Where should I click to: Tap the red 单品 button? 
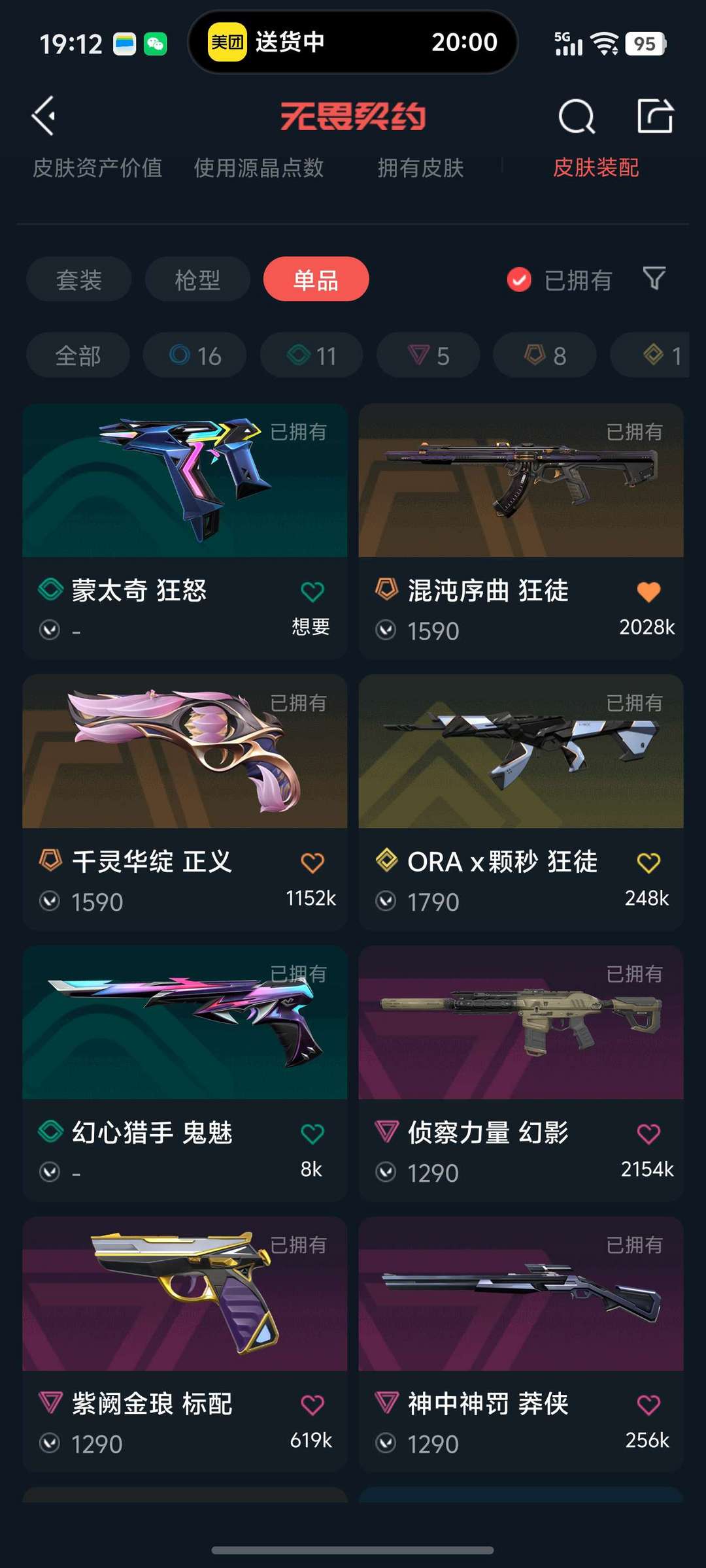[316, 279]
